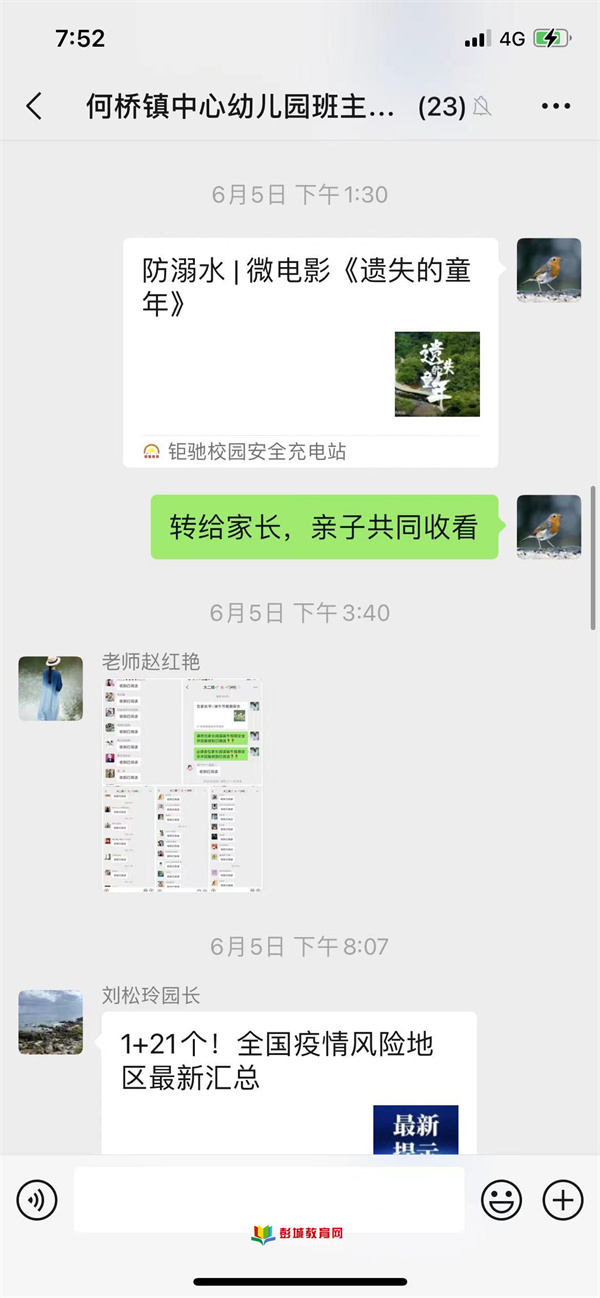Open 刘松玲园长's shared article on 疫情风险地区
Viewport: 600px width, 1298px height.
click(288, 1082)
